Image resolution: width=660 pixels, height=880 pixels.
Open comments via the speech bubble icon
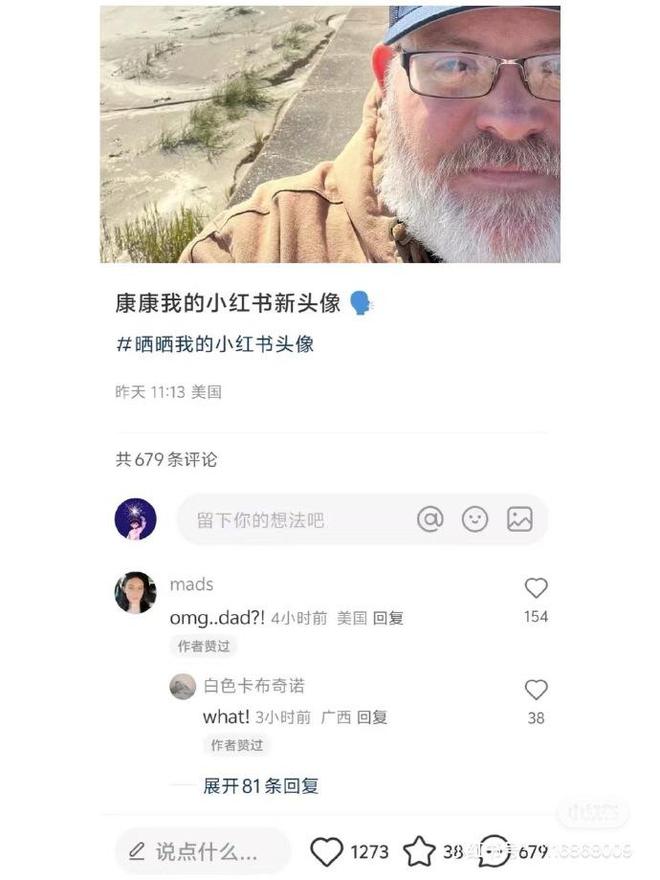coord(495,852)
